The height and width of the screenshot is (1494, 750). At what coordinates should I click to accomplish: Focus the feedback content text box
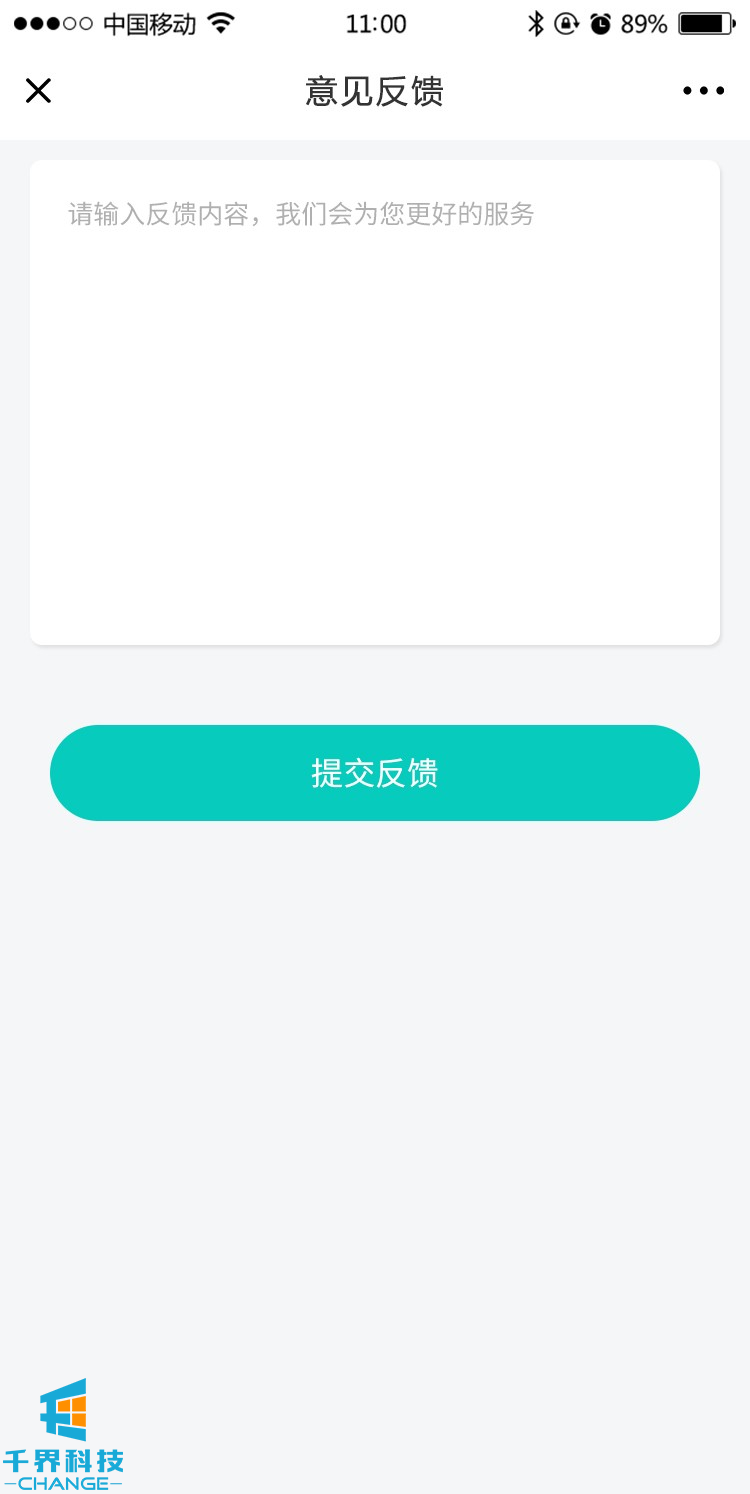(x=375, y=402)
